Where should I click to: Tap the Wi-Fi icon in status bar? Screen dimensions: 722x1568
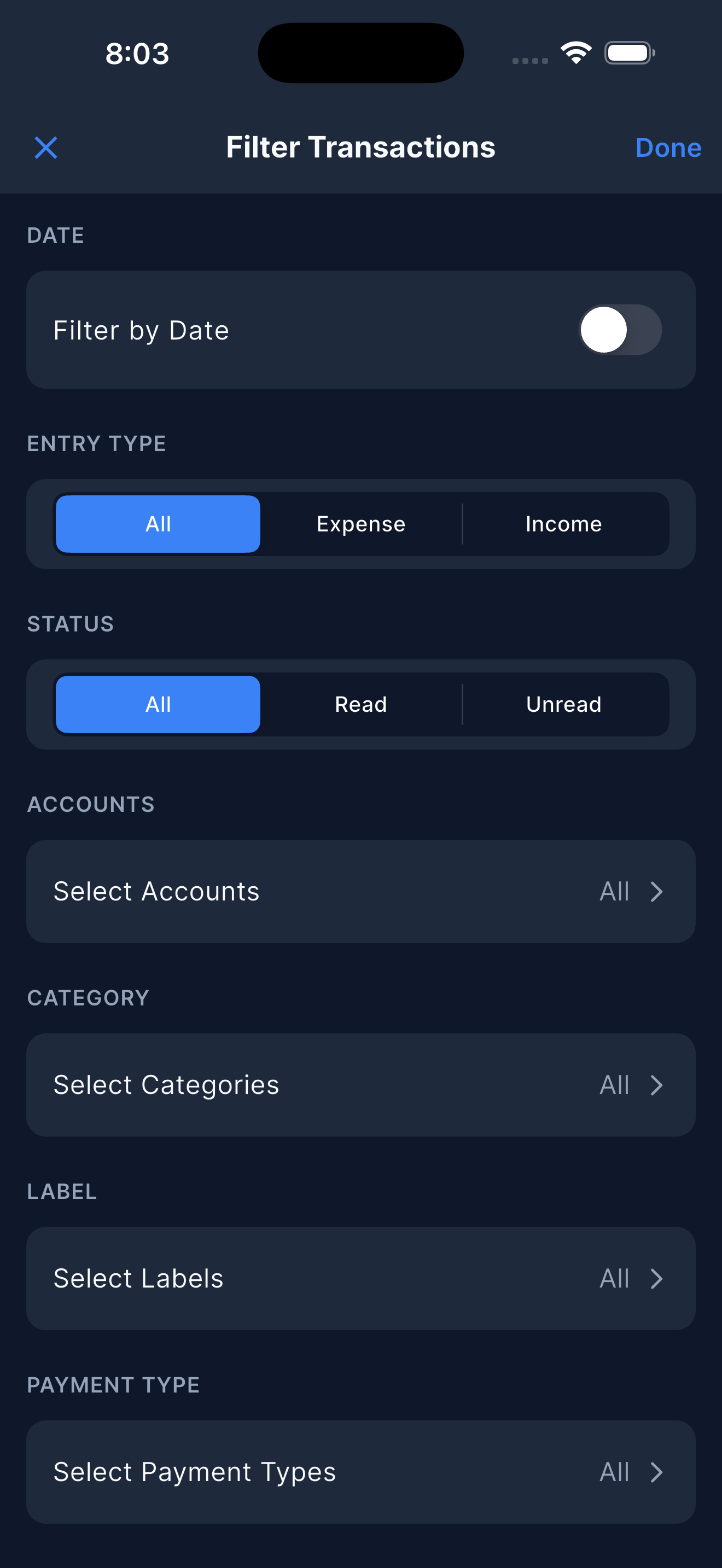click(x=575, y=52)
